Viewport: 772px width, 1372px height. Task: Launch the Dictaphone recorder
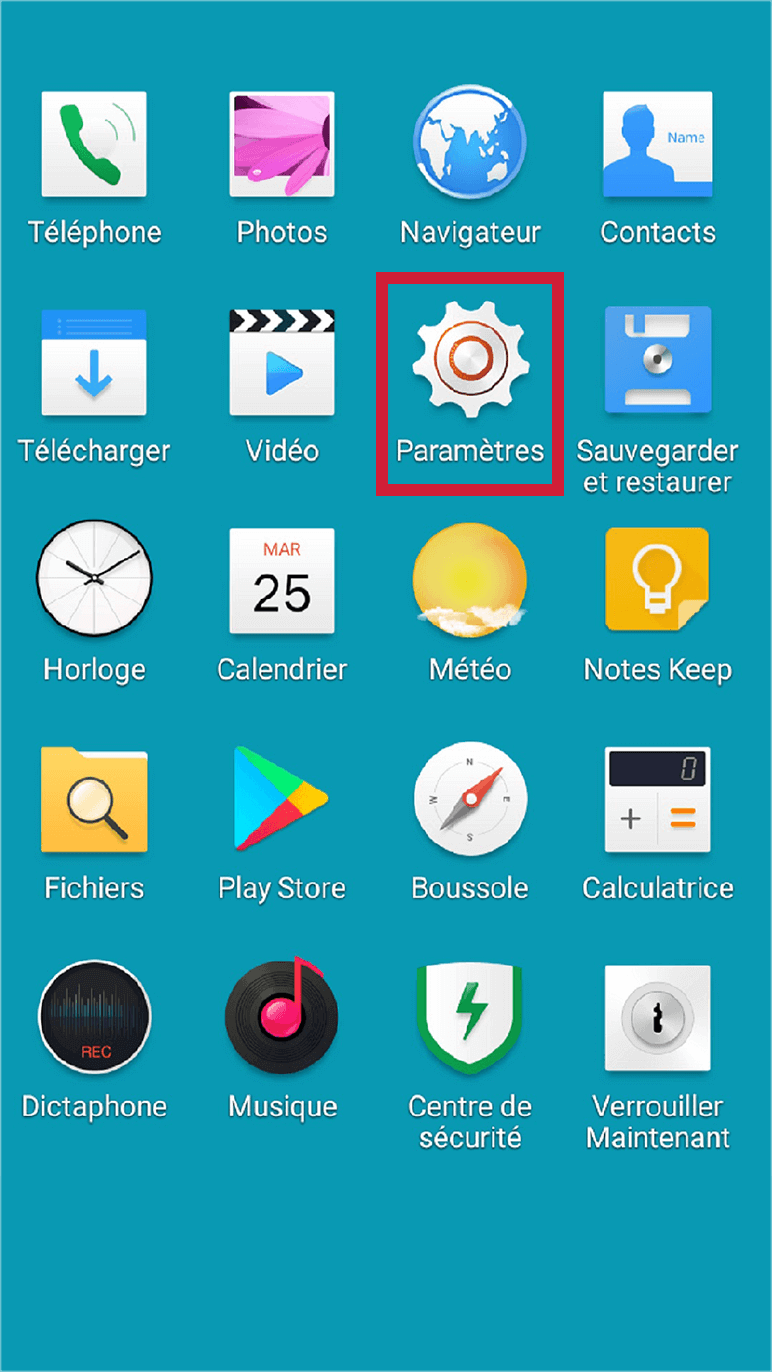(94, 1017)
